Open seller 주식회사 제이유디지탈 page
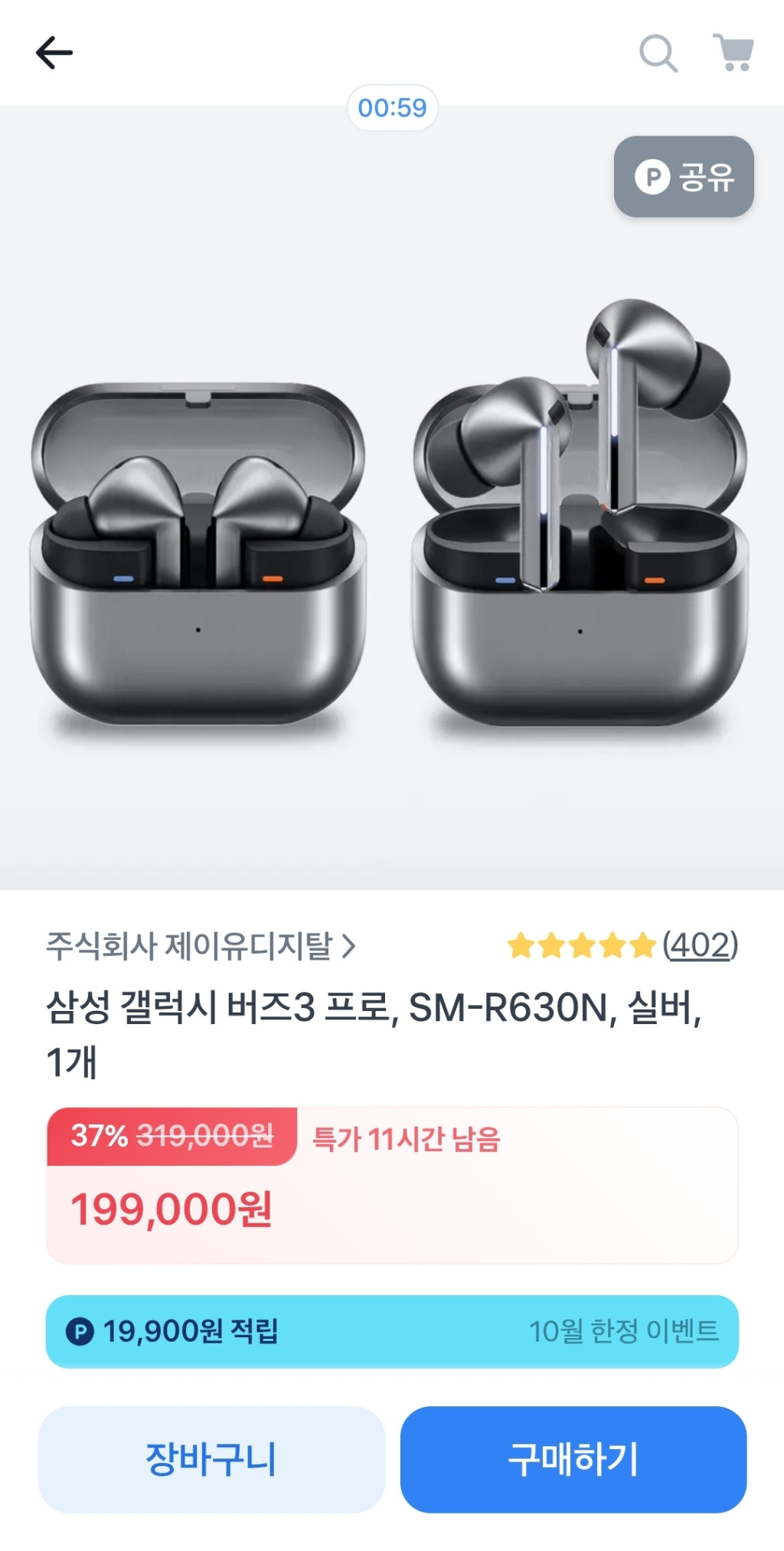This screenshot has width=784, height=1551. (201, 946)
